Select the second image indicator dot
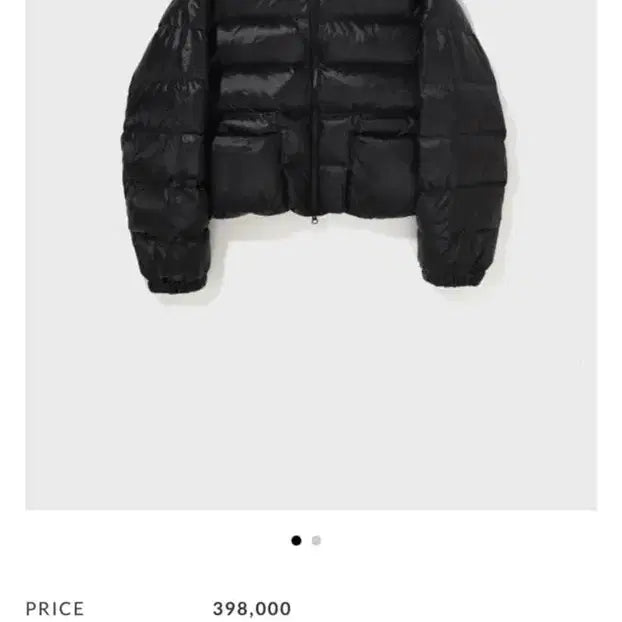Viewport: 622px width, 622px height. pyautogui.click(x=317, y=541)
